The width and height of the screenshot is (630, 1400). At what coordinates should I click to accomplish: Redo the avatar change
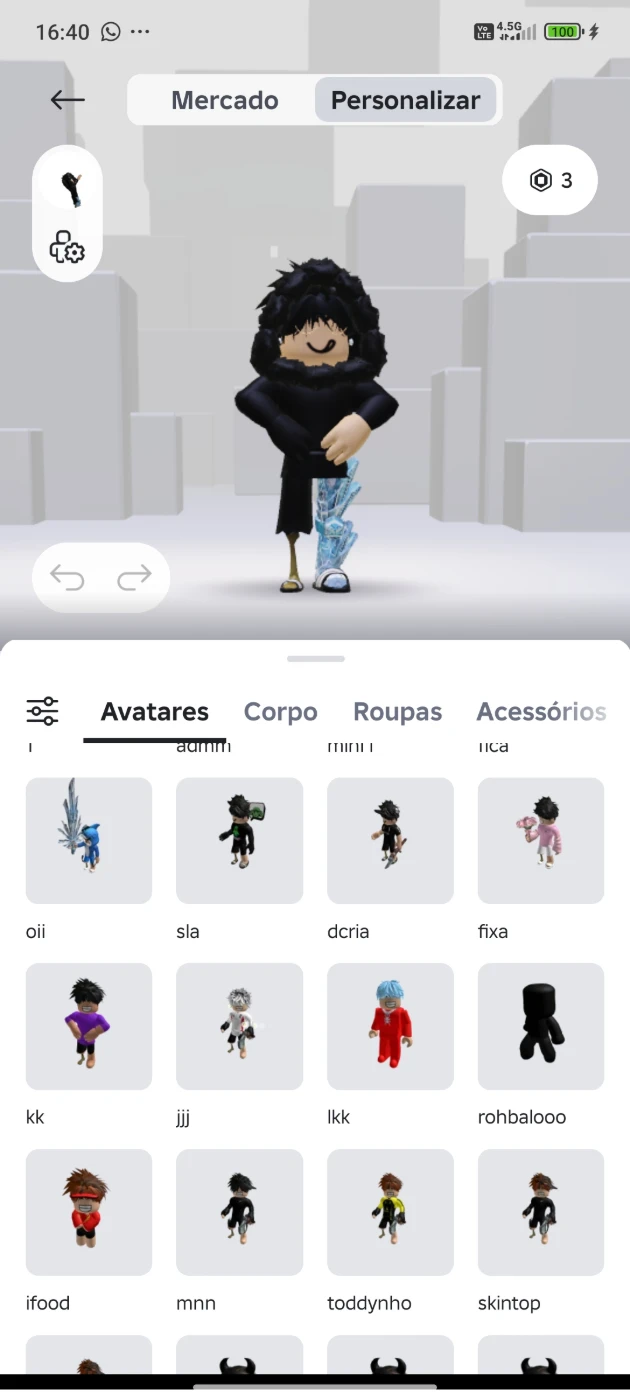[134, 577]
